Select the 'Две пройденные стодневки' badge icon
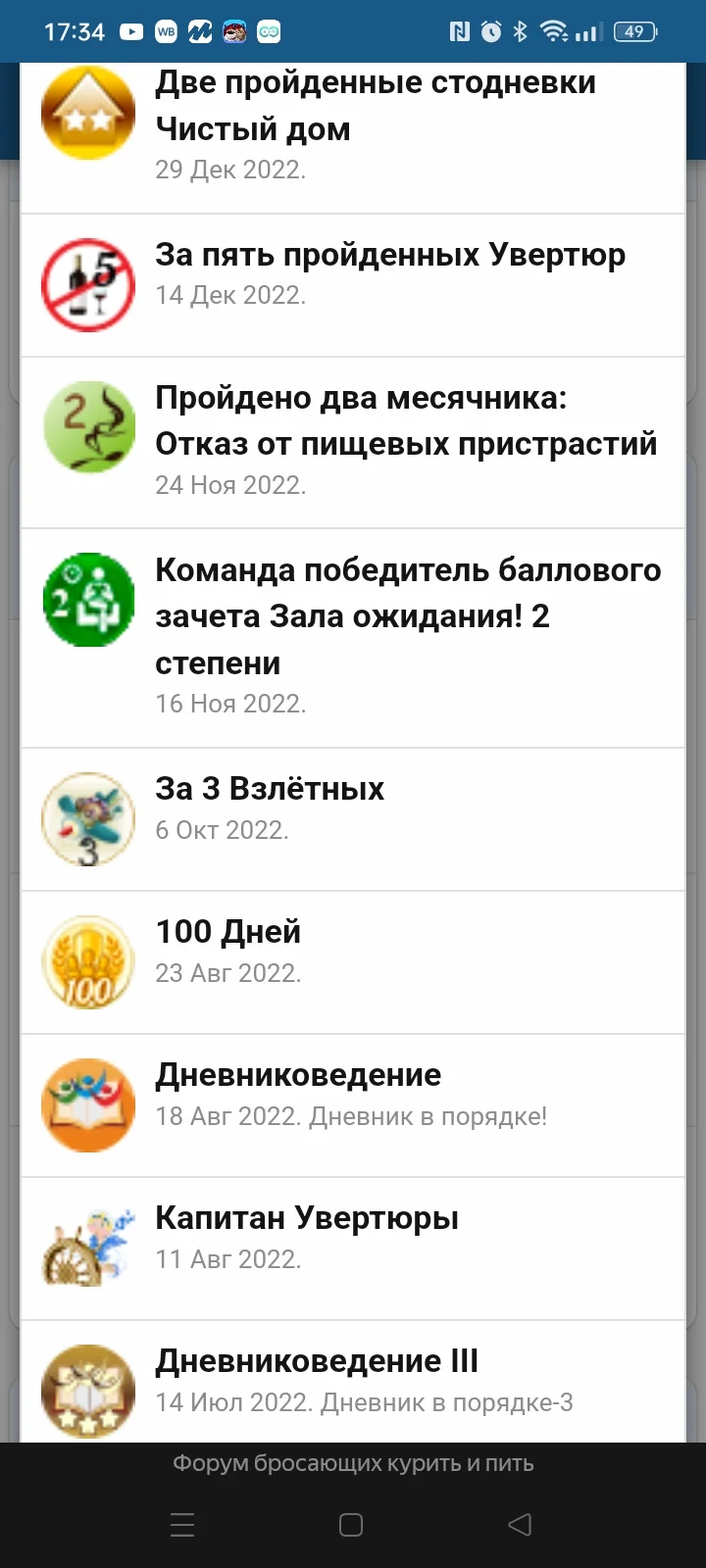Image resolution: width=706 pixels, height=1568 pixels. coord(87,112)
